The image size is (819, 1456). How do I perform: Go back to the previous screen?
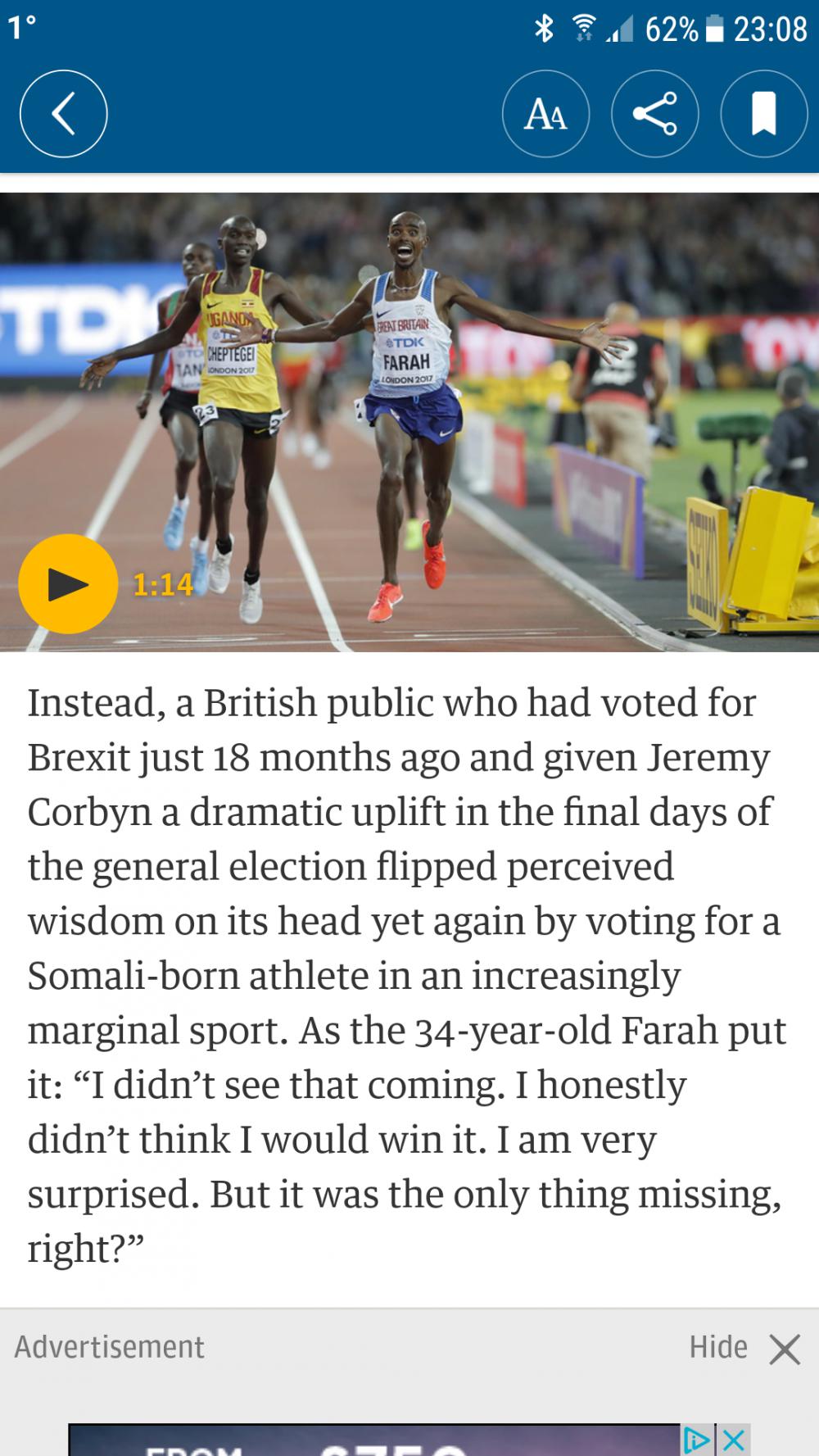pyautogui.click(x=63, y=114)
